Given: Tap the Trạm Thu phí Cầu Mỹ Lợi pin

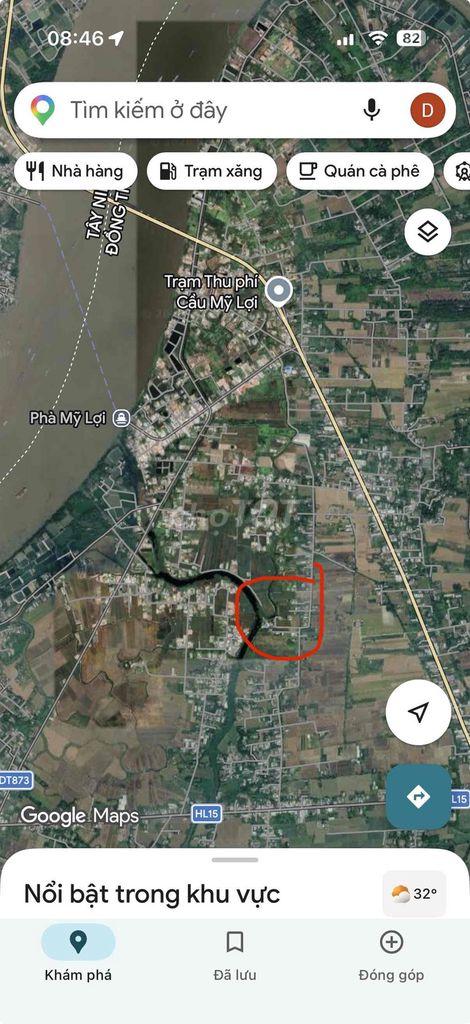Looking at the screenshot, I should point(279,291).
